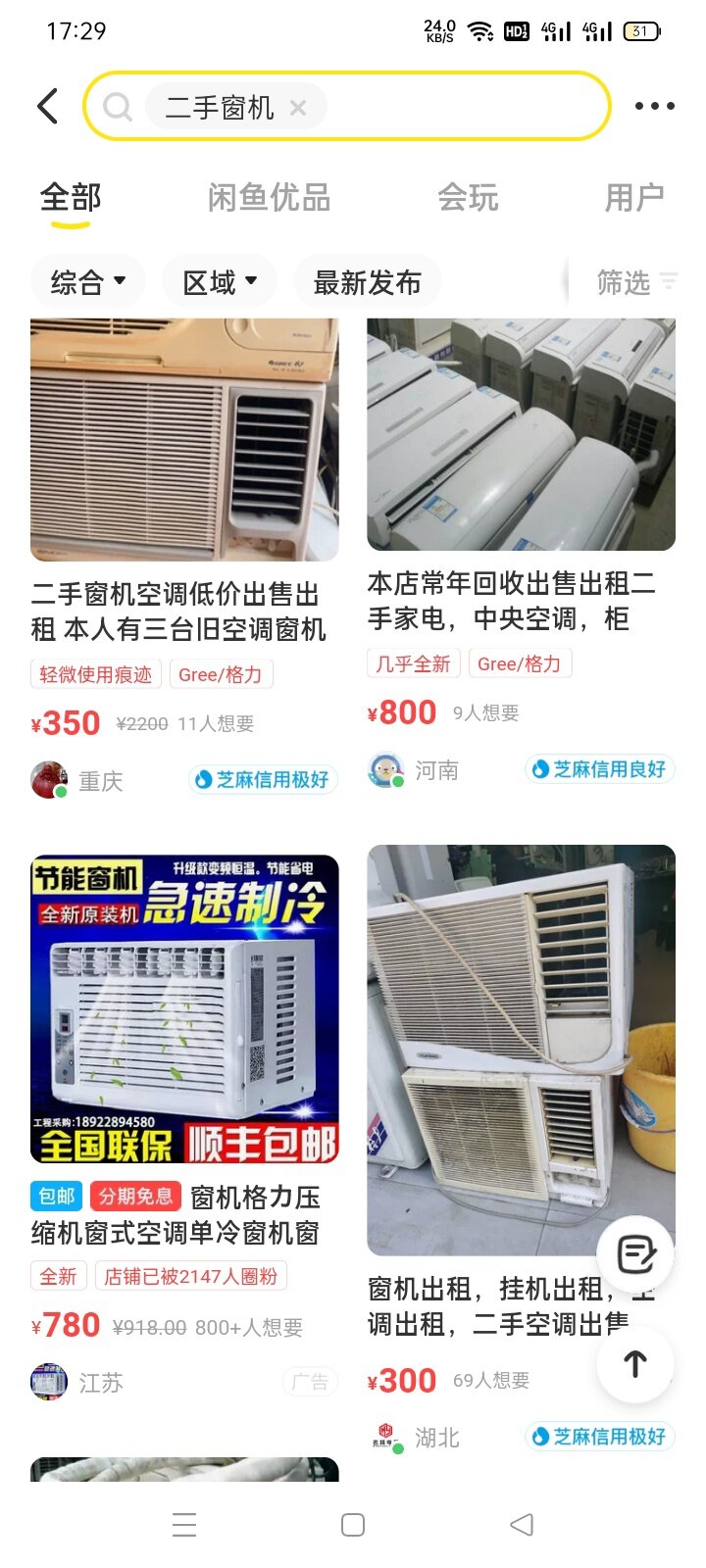Switch to the 用户 tab
Image resolution: width=706 pixels, height=1568 pixels.
pyautogui.click(x=633, y=198)
